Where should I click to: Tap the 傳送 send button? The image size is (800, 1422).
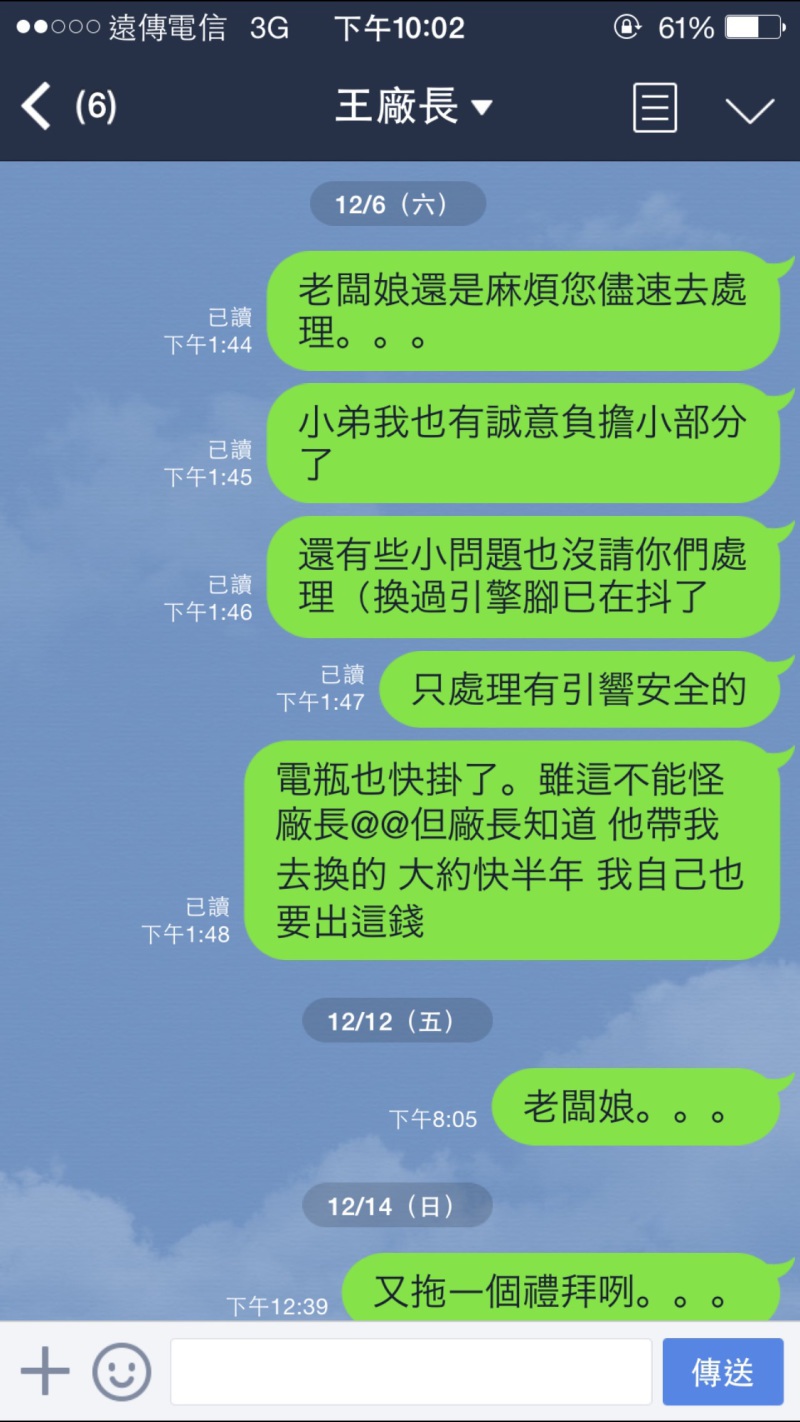722,1371
